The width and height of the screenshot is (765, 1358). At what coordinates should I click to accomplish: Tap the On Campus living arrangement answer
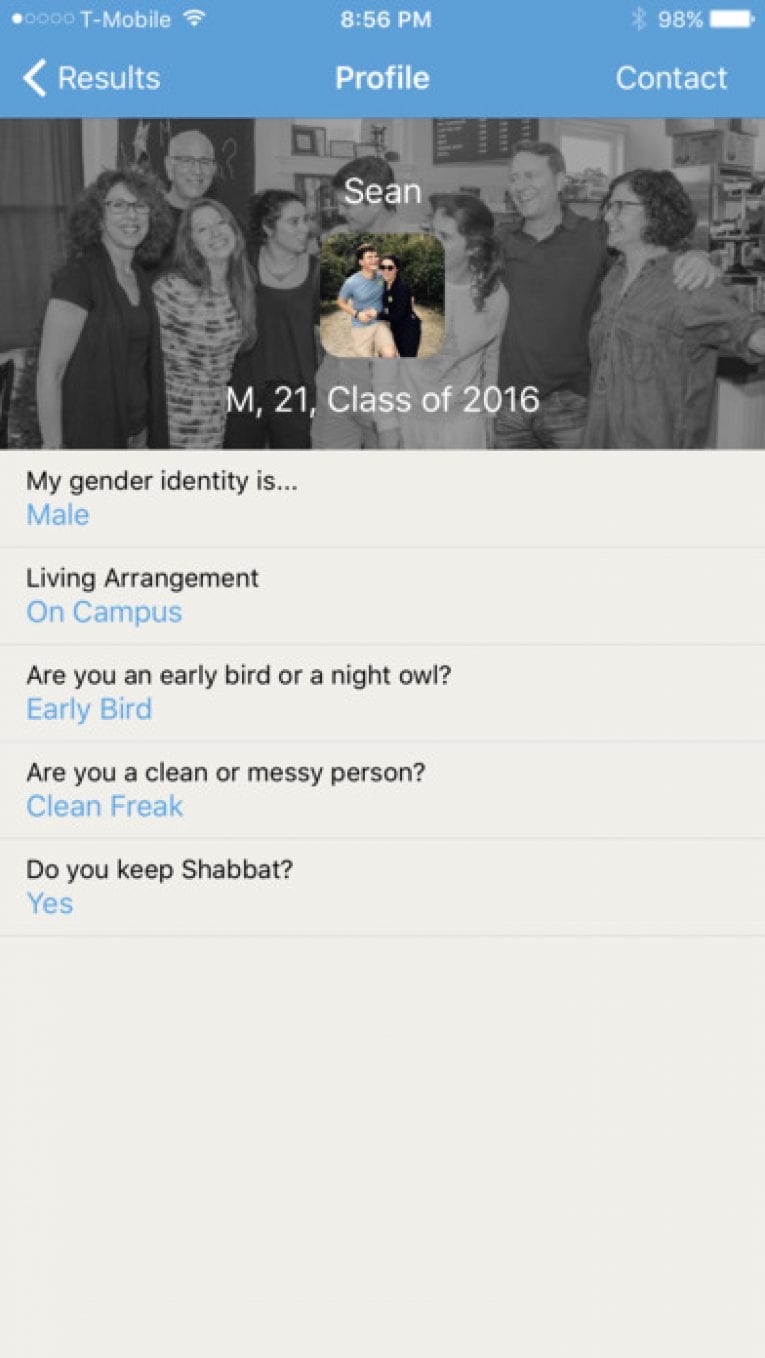pos(103,612)
